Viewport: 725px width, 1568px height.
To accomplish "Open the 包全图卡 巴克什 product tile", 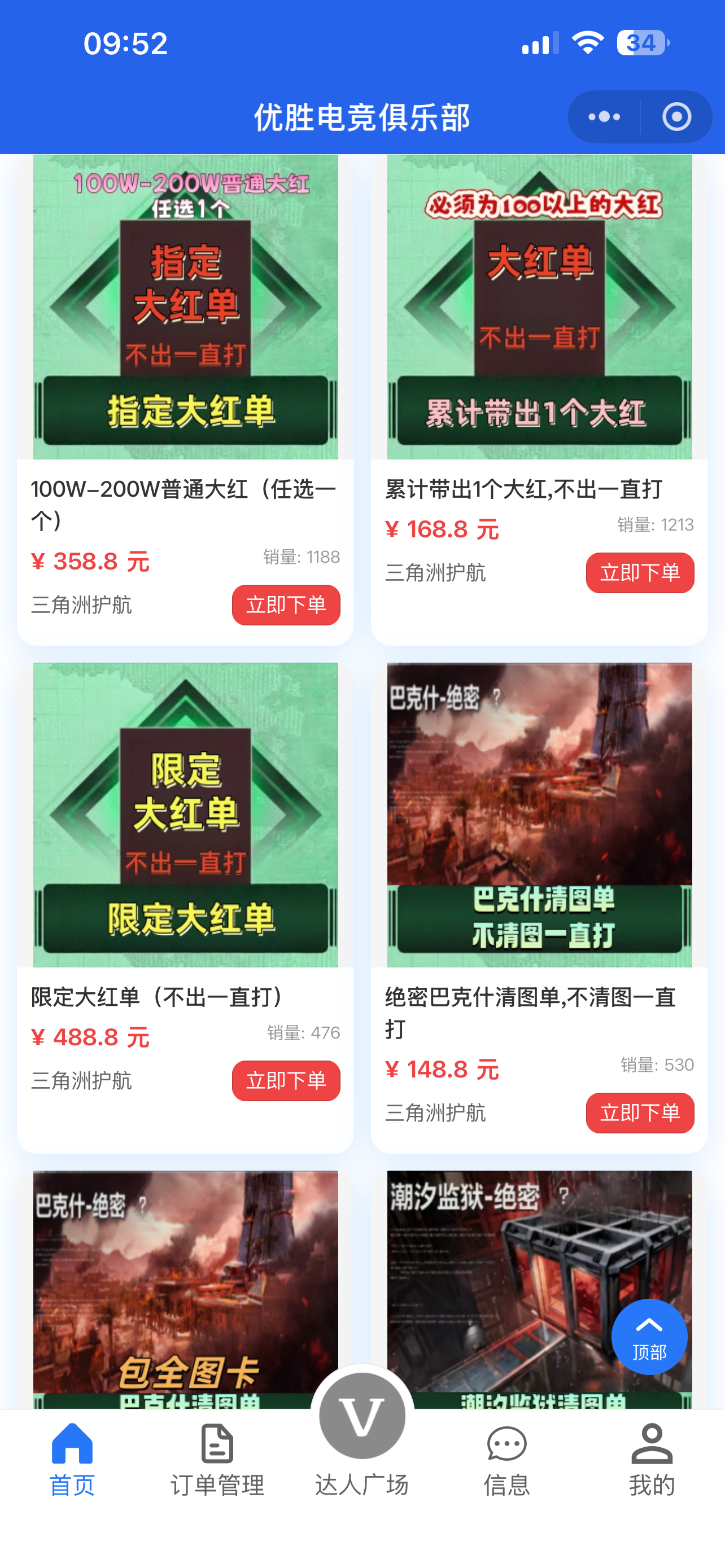I will 185,1284.
